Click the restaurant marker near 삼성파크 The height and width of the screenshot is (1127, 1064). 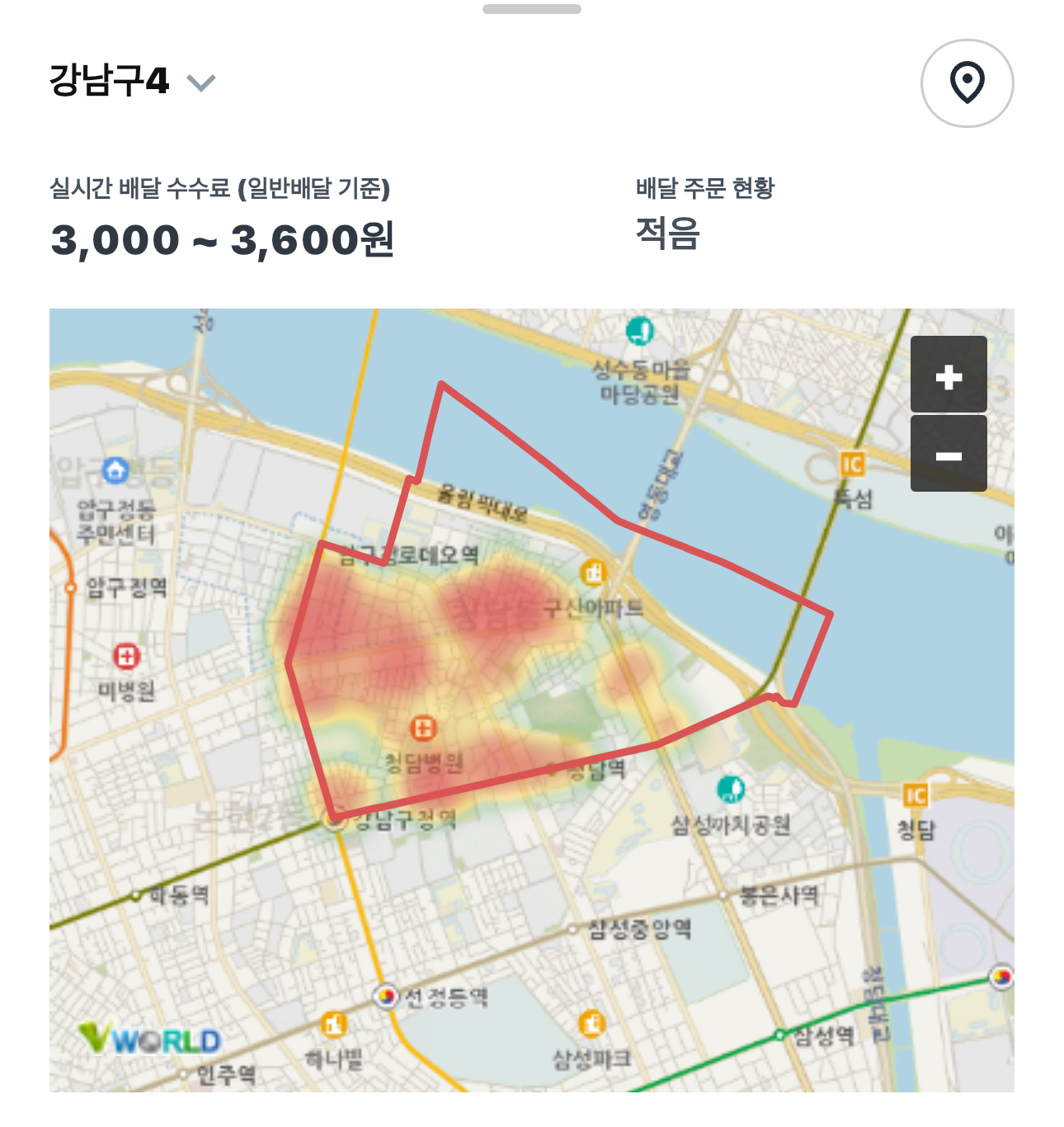coord(591,1023)
